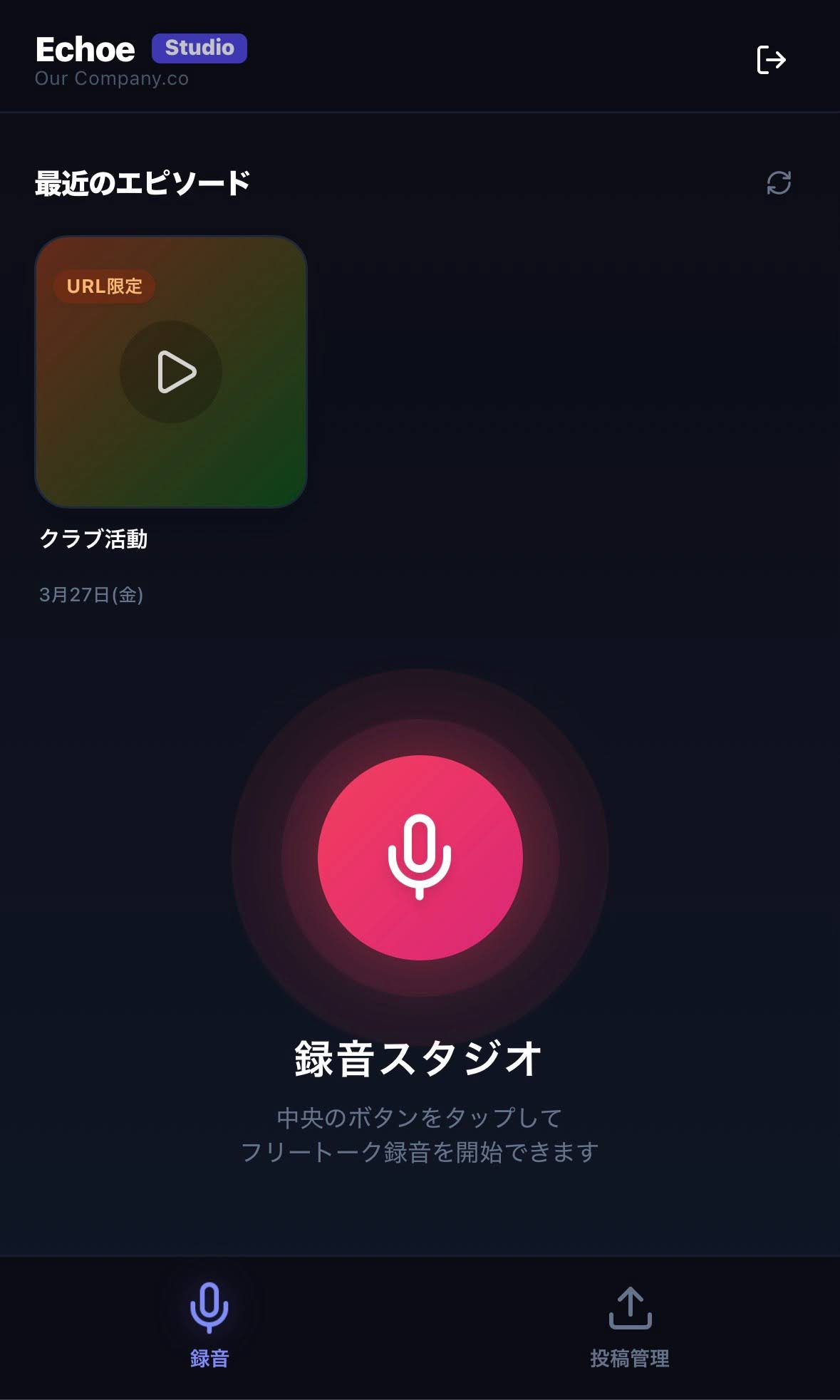
Task: Click the Studio badge next to Echoe
Action: pyautogui.click(x=198, y=48)
